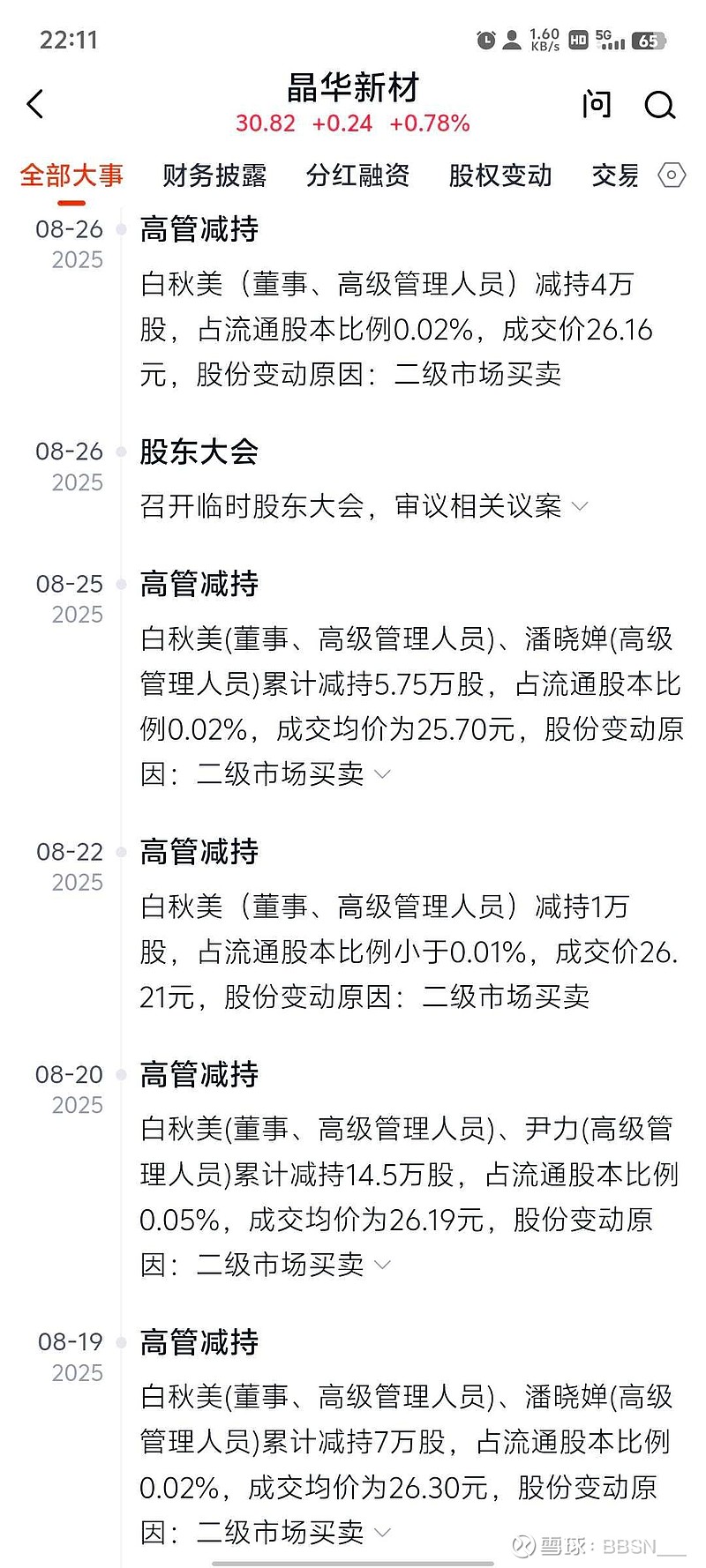Tap the HD icon in status bar
The image size is (706, 1568).
pyautogui.click(x=578, y=40)
